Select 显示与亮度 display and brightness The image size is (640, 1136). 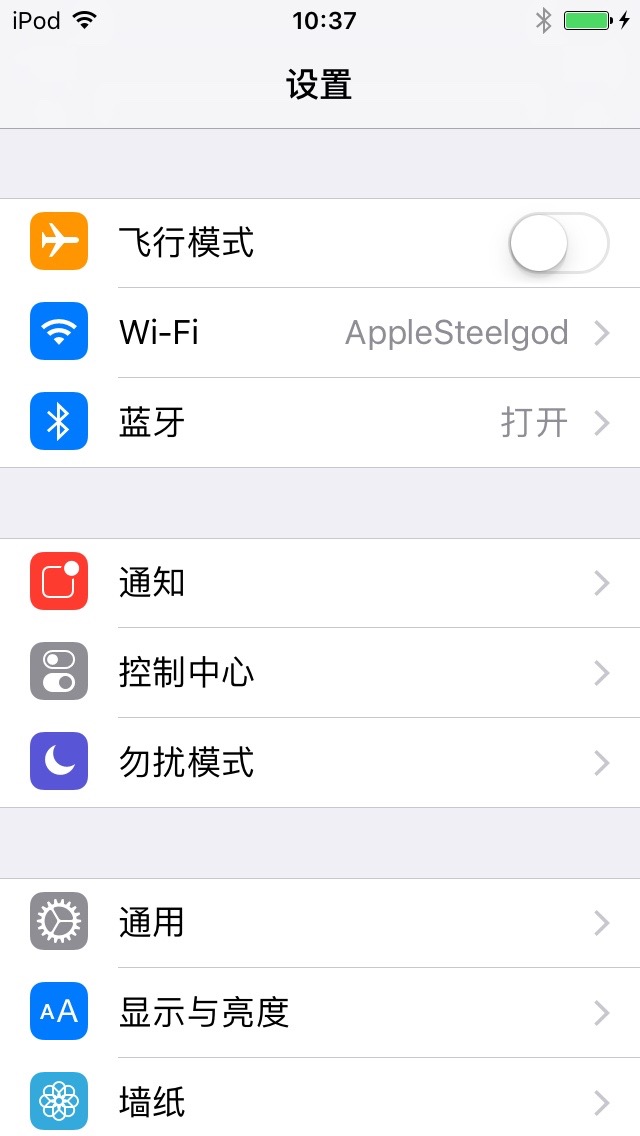tap(320, 1013)
